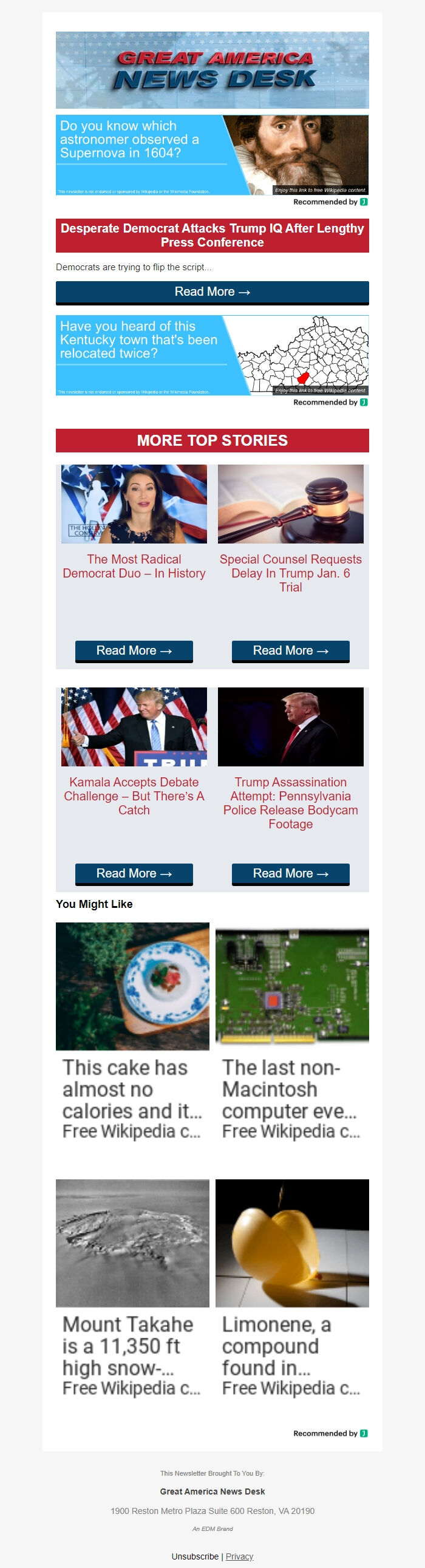The width and height of the screenshot is (425, 1568).
Task: Open the Privacy link
Action: point(239,1556)
